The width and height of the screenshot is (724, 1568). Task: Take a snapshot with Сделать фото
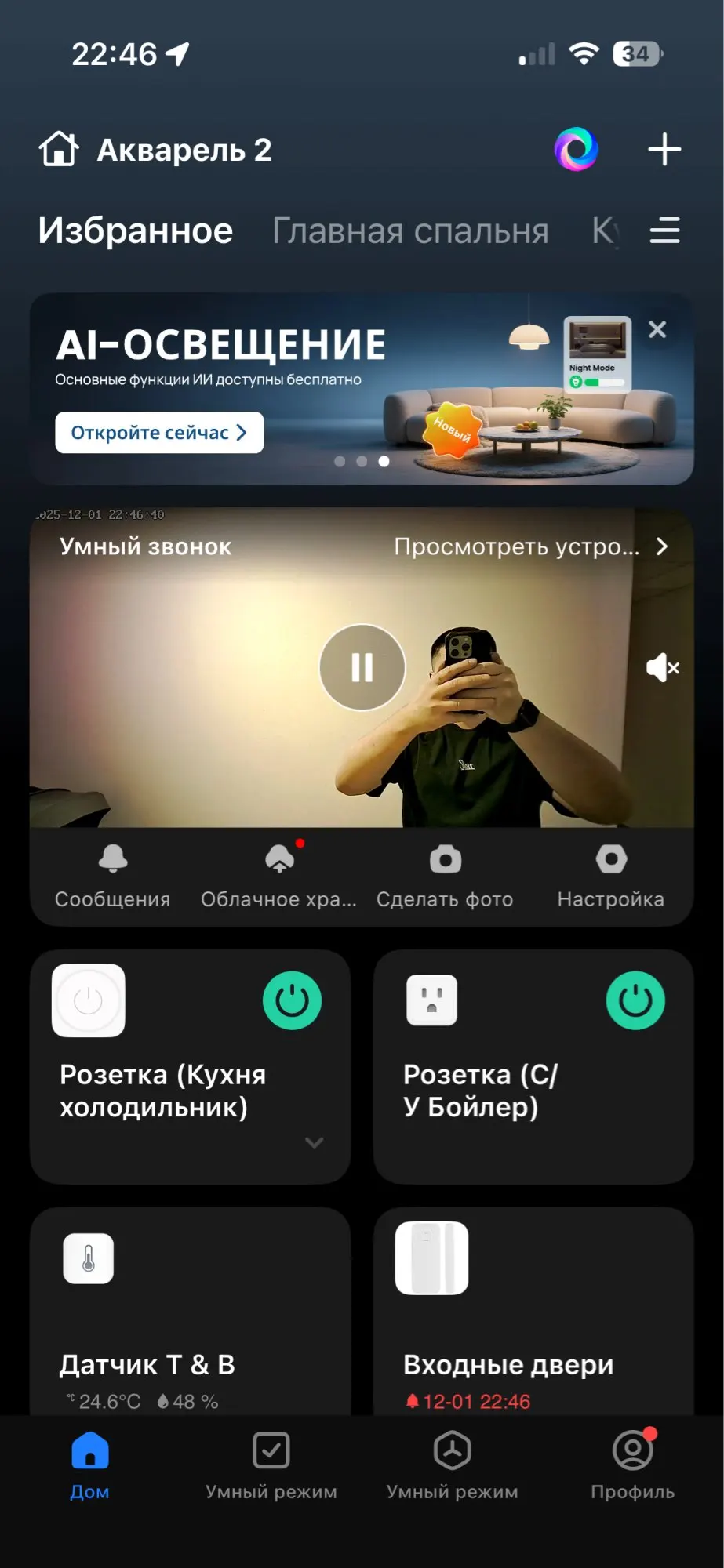[445, 877]
